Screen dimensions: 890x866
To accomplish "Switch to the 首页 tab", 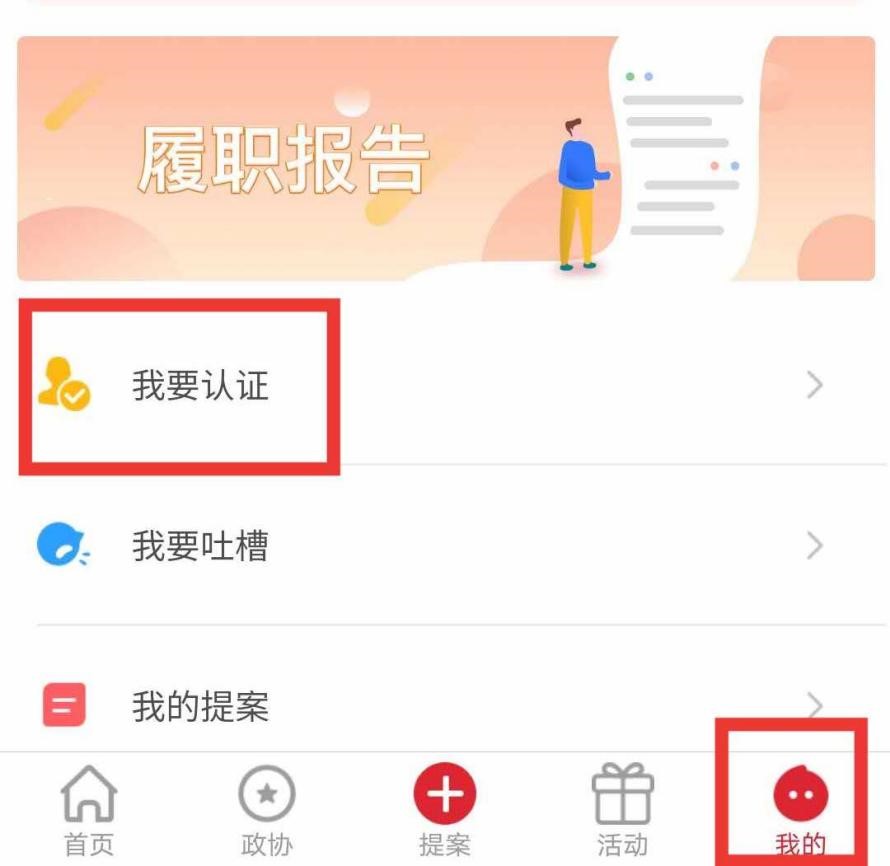I will click(89, 808).
